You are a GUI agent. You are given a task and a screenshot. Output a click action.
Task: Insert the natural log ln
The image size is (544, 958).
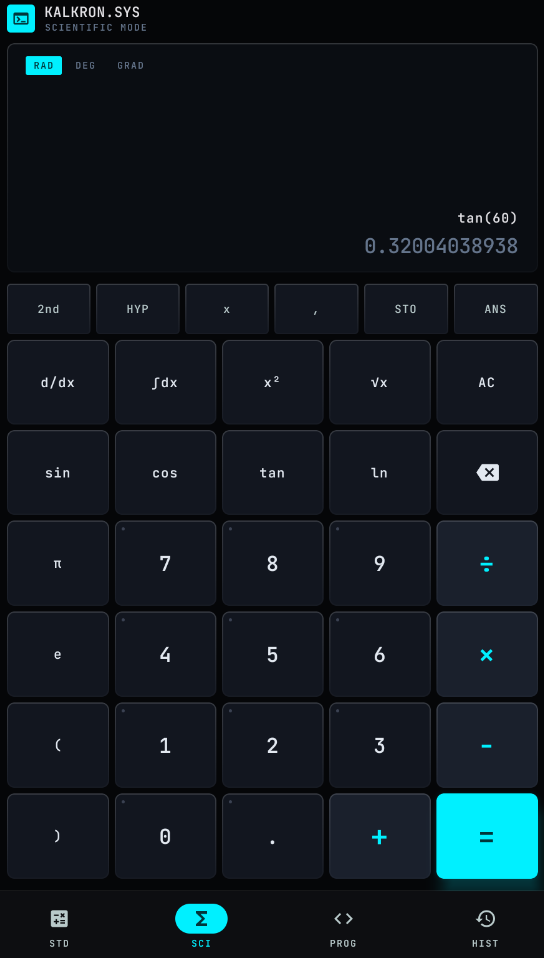point(380,472)
